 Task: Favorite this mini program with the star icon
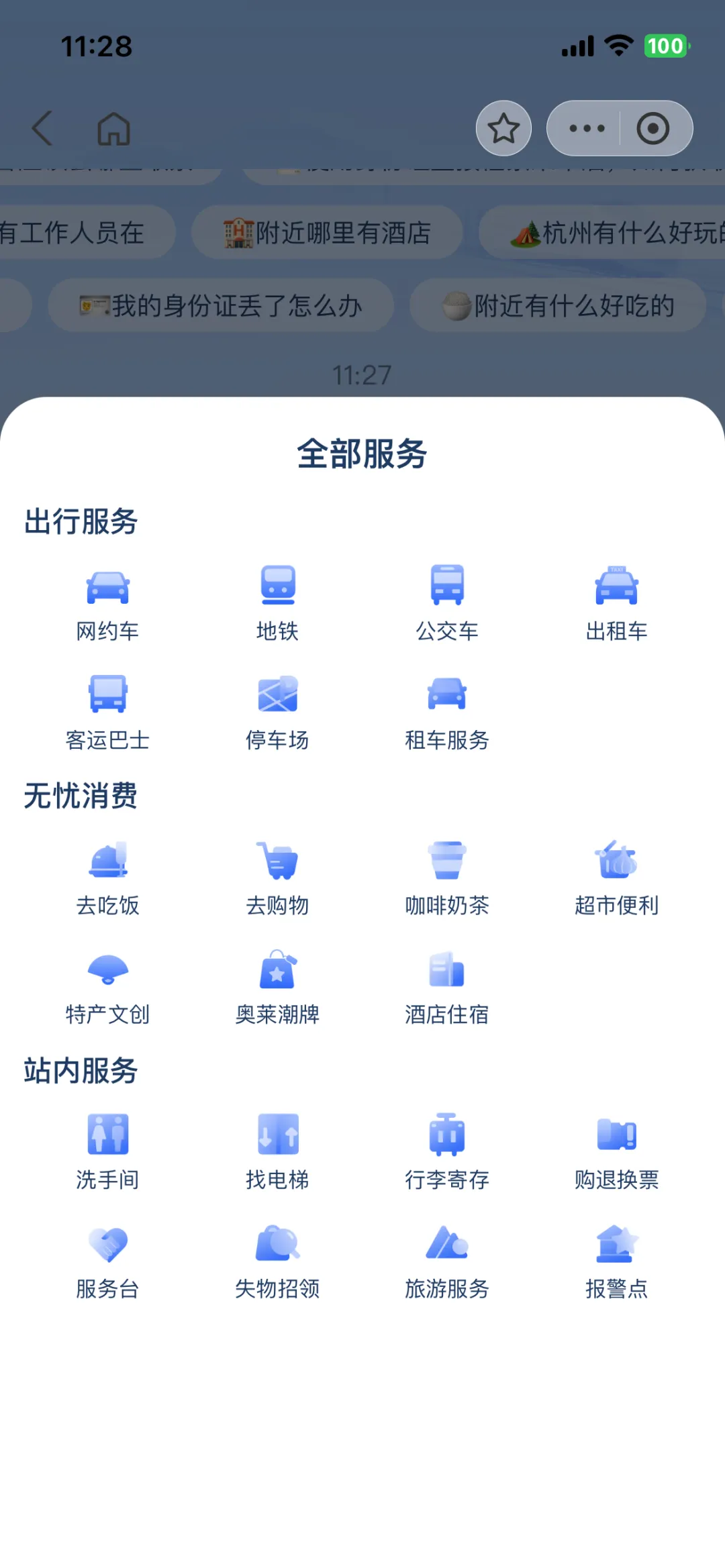tap(503, 128)
